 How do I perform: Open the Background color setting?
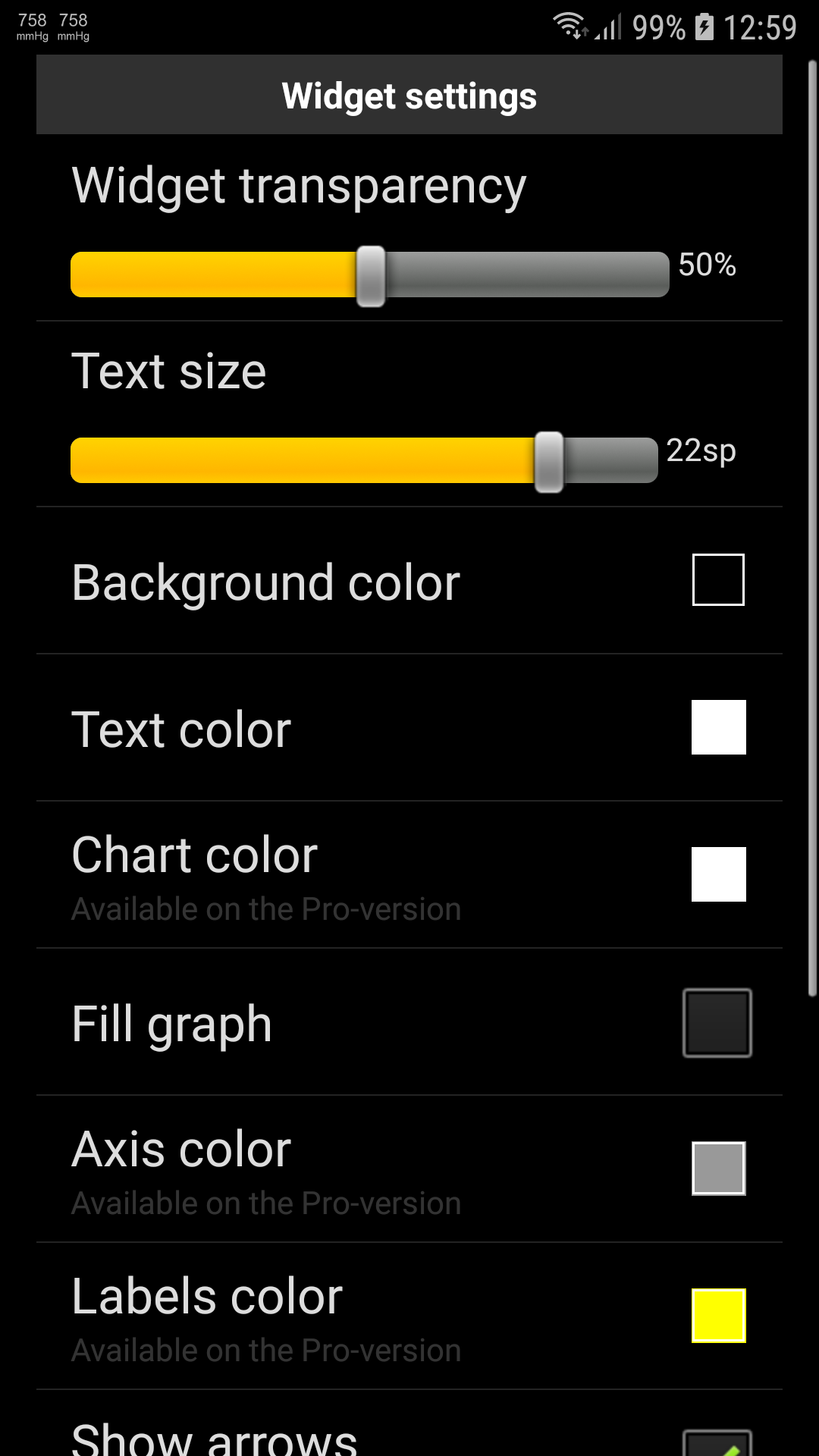click(x=409, y=581)
